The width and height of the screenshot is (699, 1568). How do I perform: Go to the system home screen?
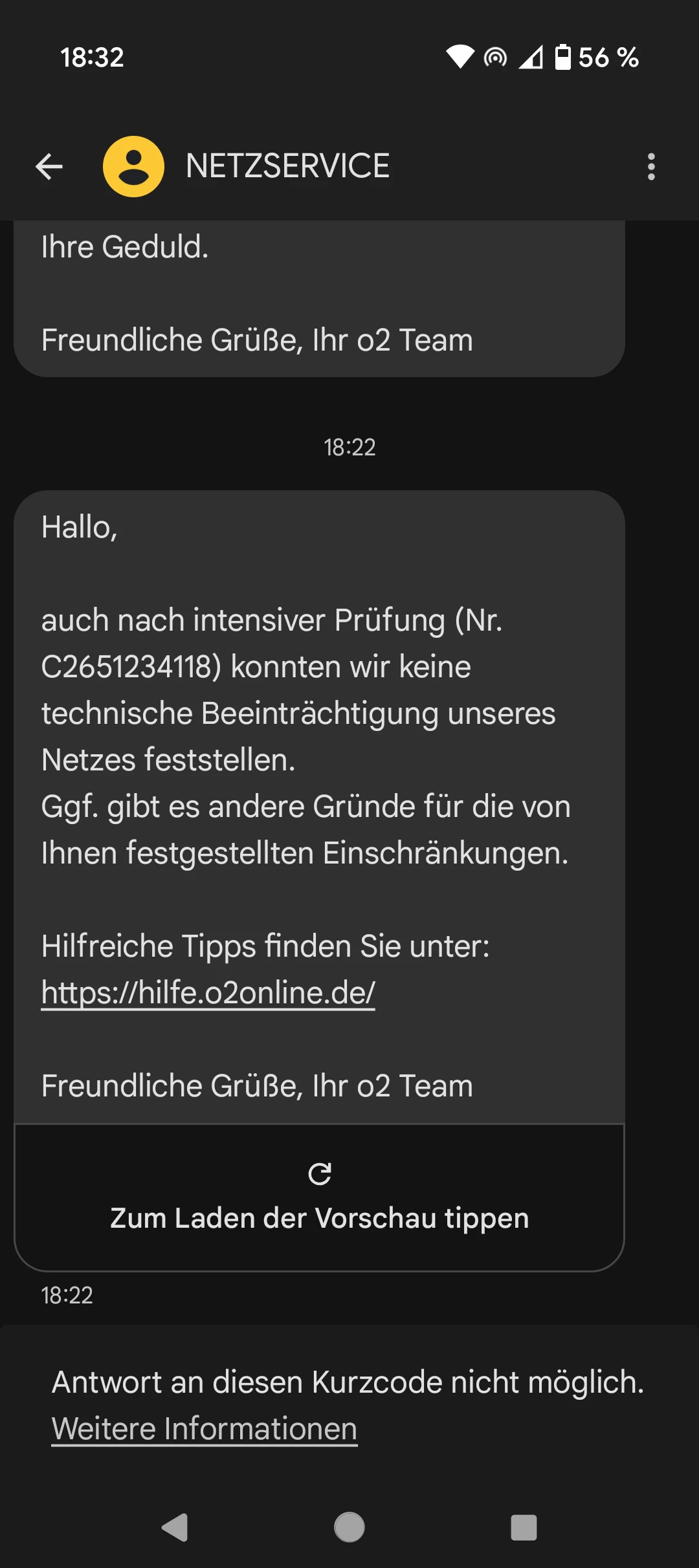pos(349,1528)
